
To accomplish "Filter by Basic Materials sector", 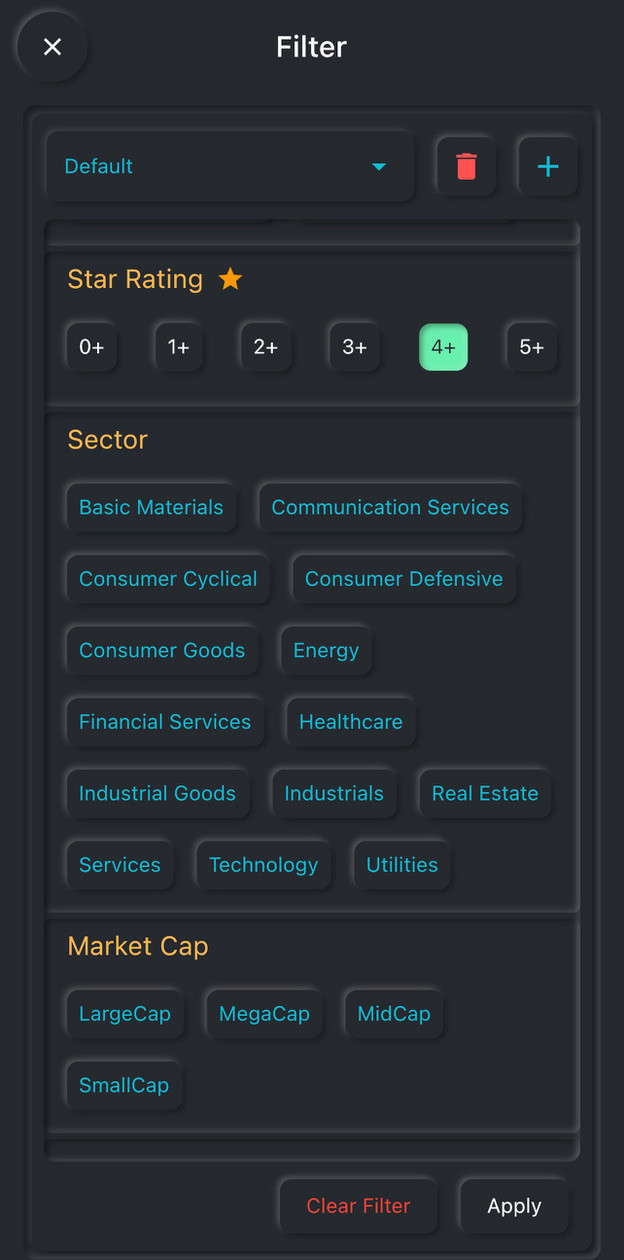I will (x=151, y=507).
